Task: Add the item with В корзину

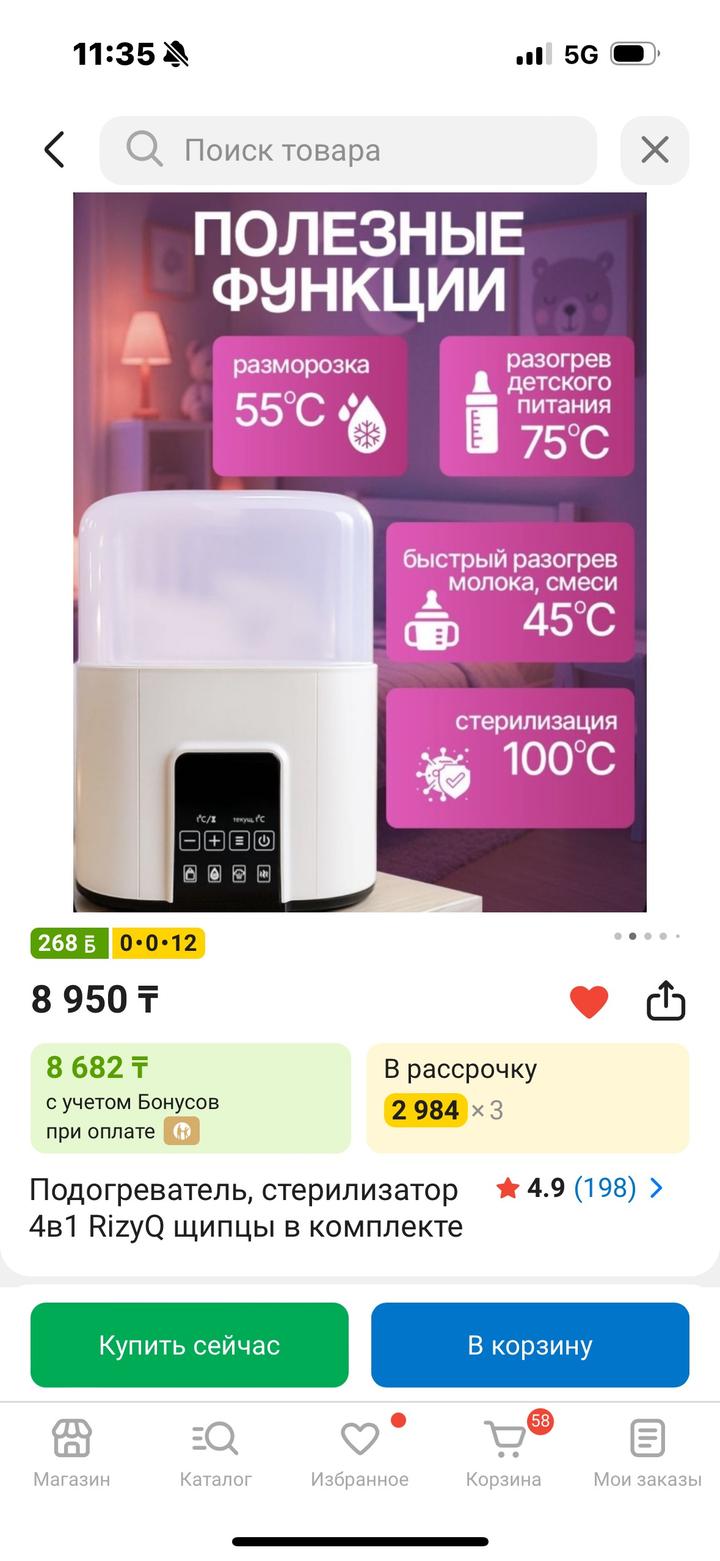Action: tap(530, 1345)
